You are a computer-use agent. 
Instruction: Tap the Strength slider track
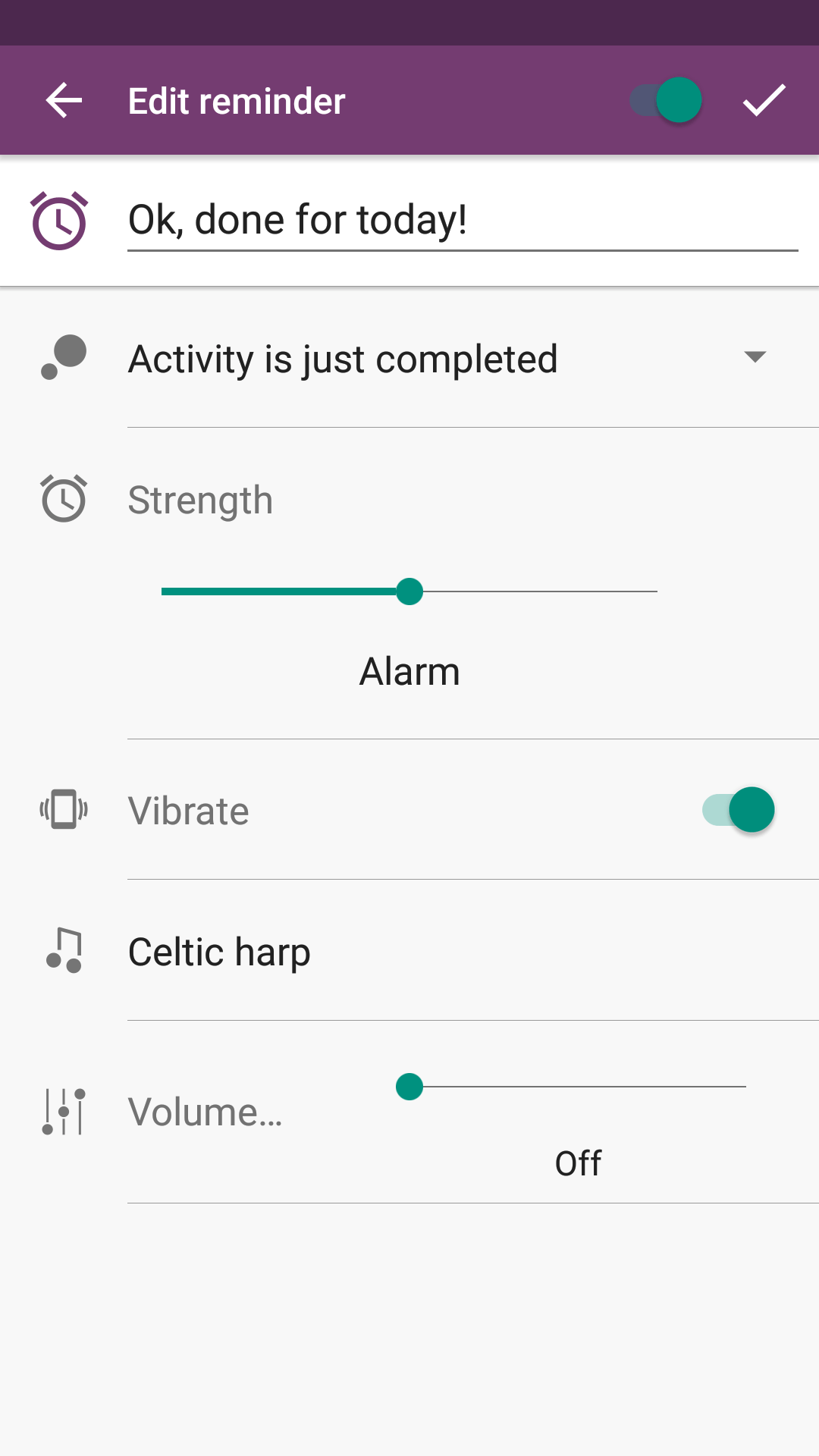[409, 591]
